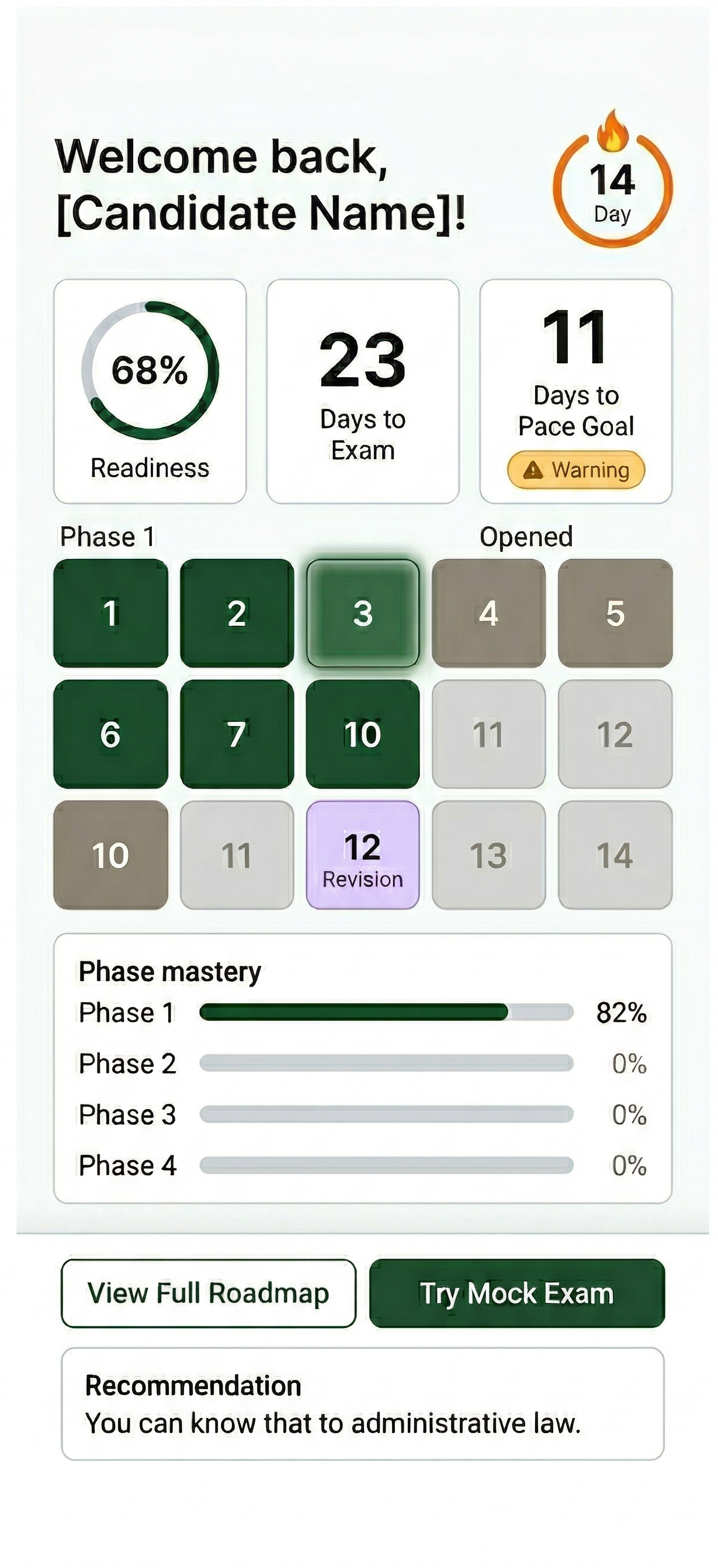The image size is (718, 1568).
Task: Start the Try Mock Exam button
Action: point(516,1293)
